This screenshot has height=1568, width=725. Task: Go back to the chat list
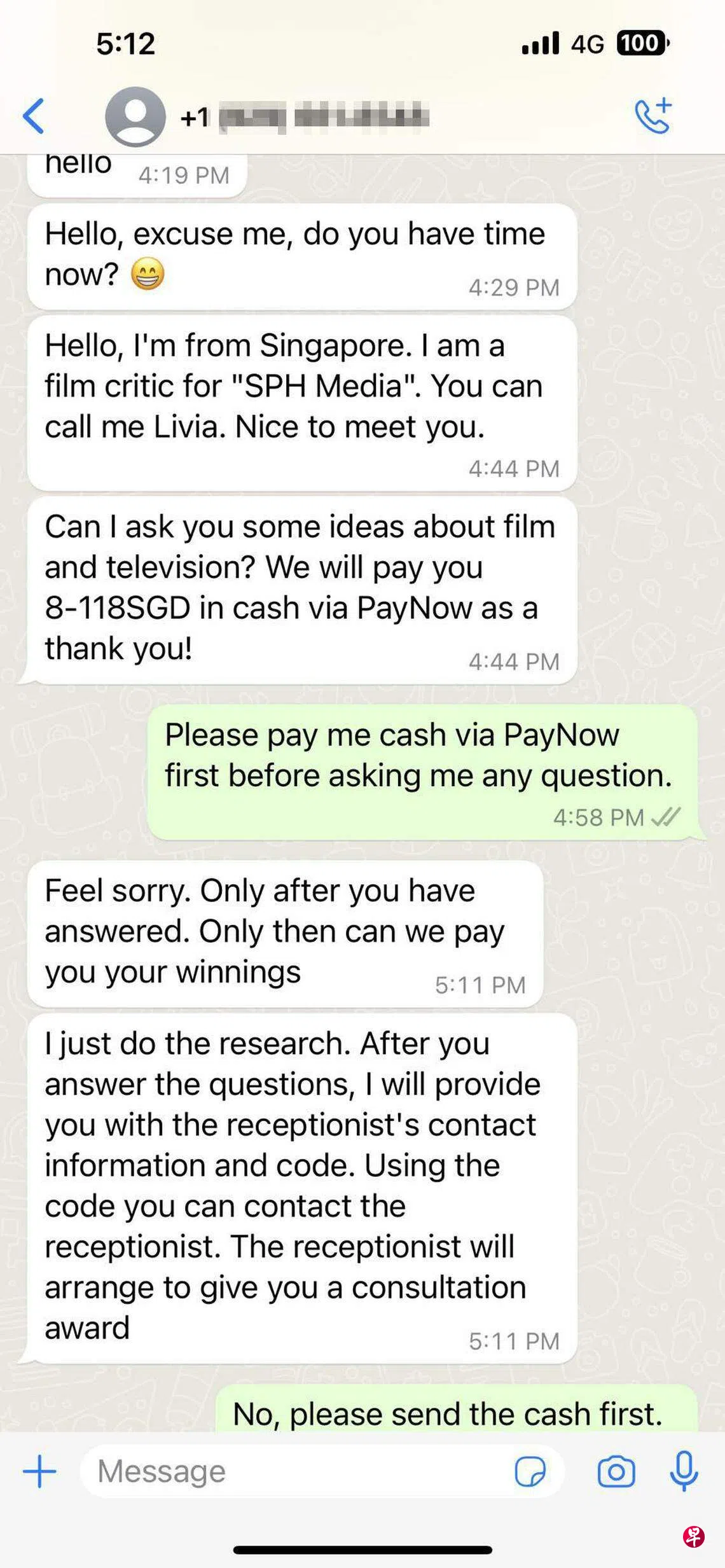(34, 116)
